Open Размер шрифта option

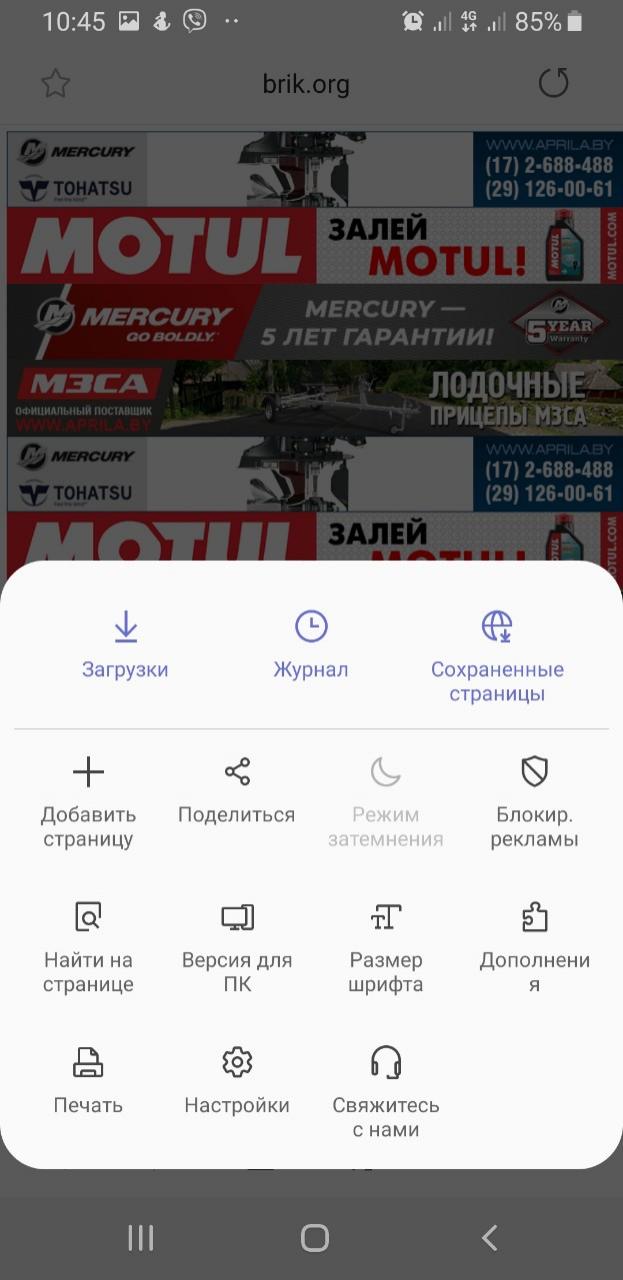(x=386, y=946)
